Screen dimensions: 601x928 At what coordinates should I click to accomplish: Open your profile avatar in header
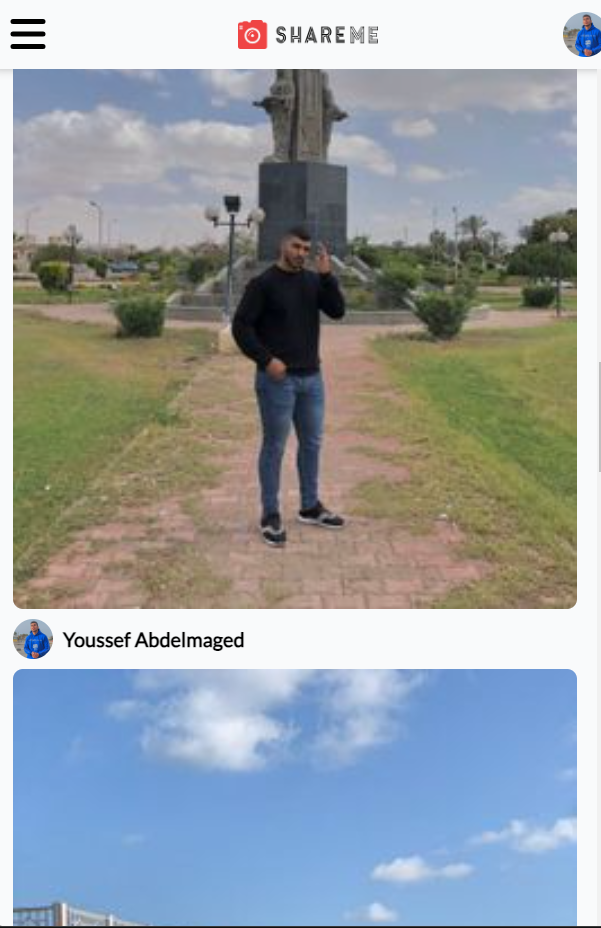click(x=582, y=35)
